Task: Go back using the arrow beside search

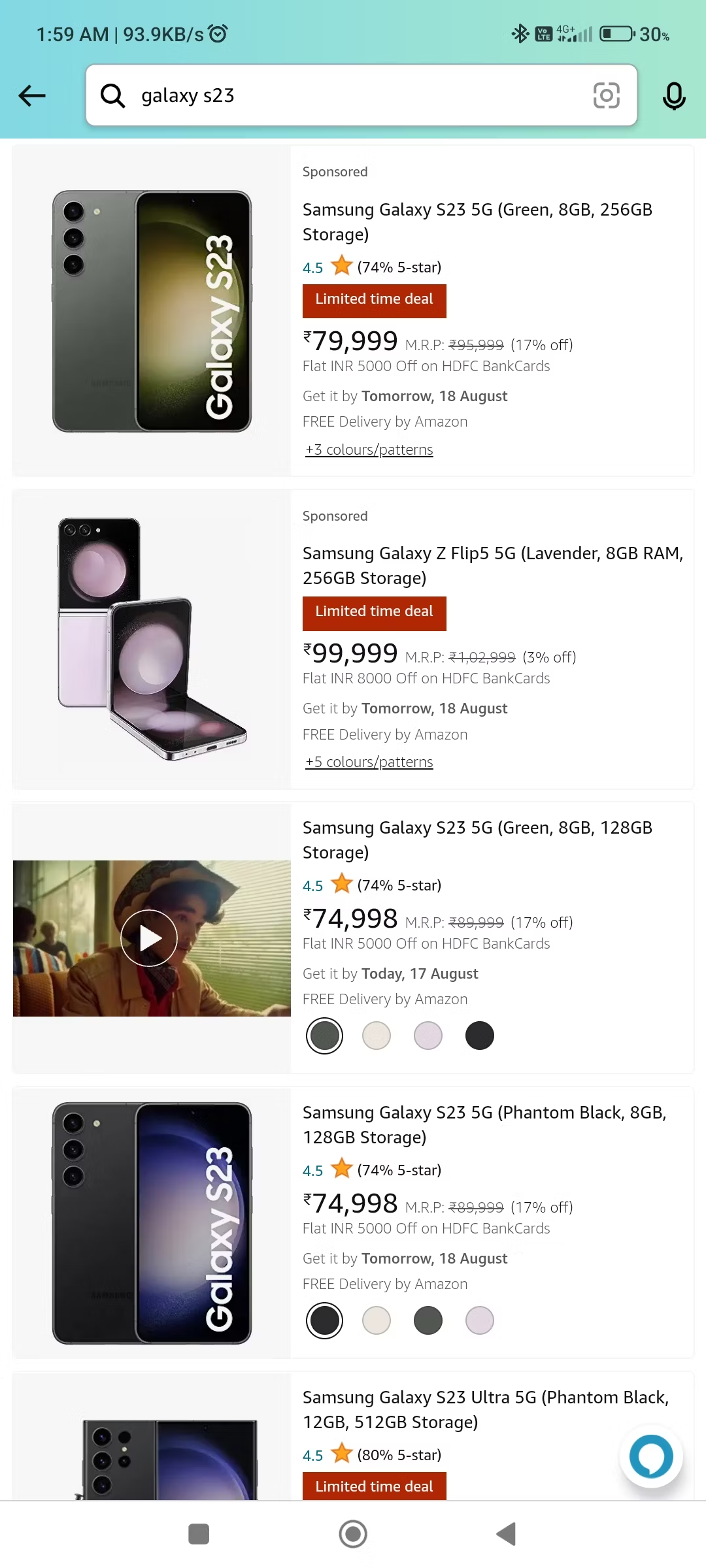Action: pyautogui.click(x=31, y=95)
